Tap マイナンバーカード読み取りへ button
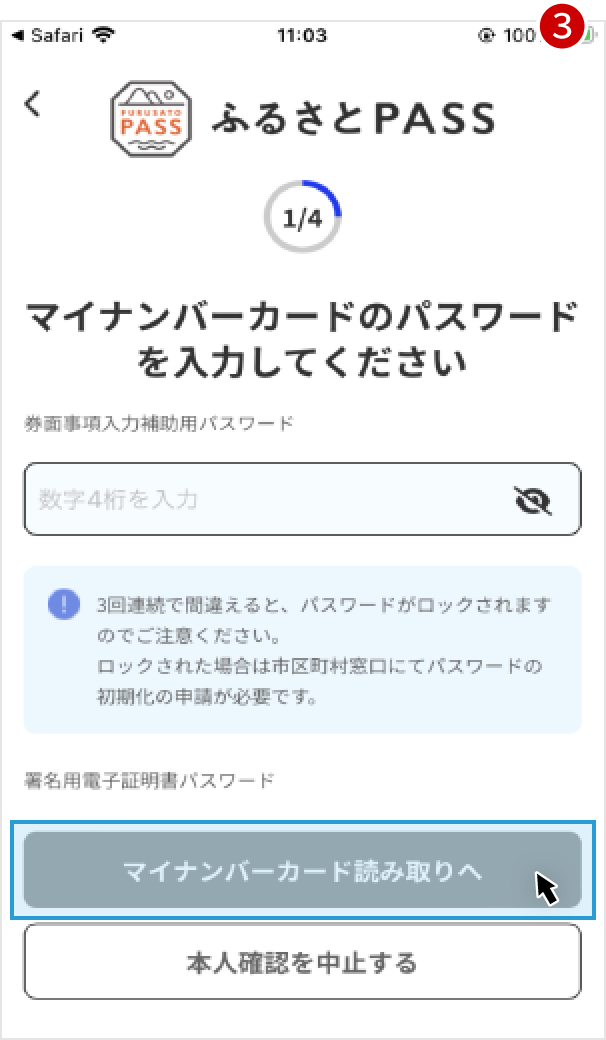This screenshot has height=1040, width=606. click(302, 871)
